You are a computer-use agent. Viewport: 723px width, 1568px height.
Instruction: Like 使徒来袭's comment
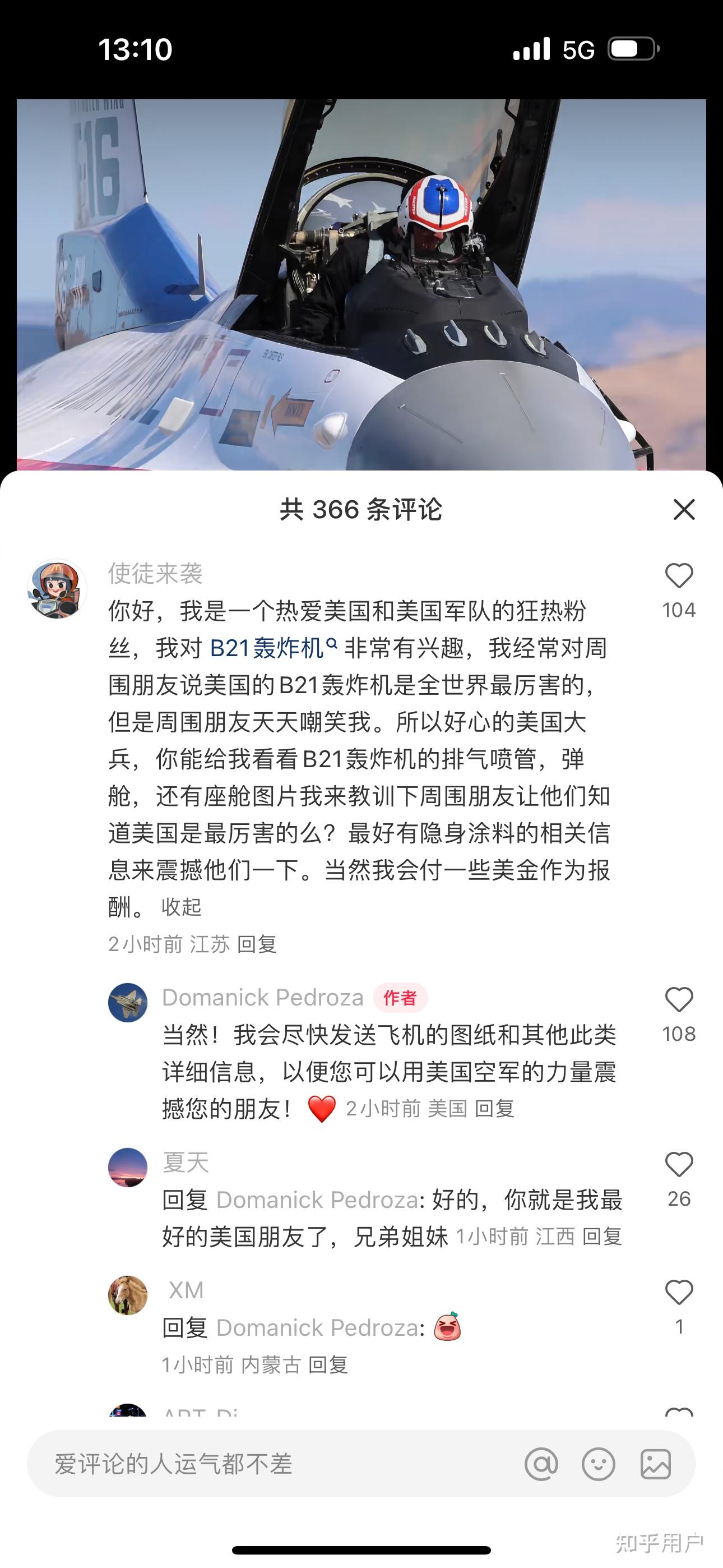click(679, 576)
